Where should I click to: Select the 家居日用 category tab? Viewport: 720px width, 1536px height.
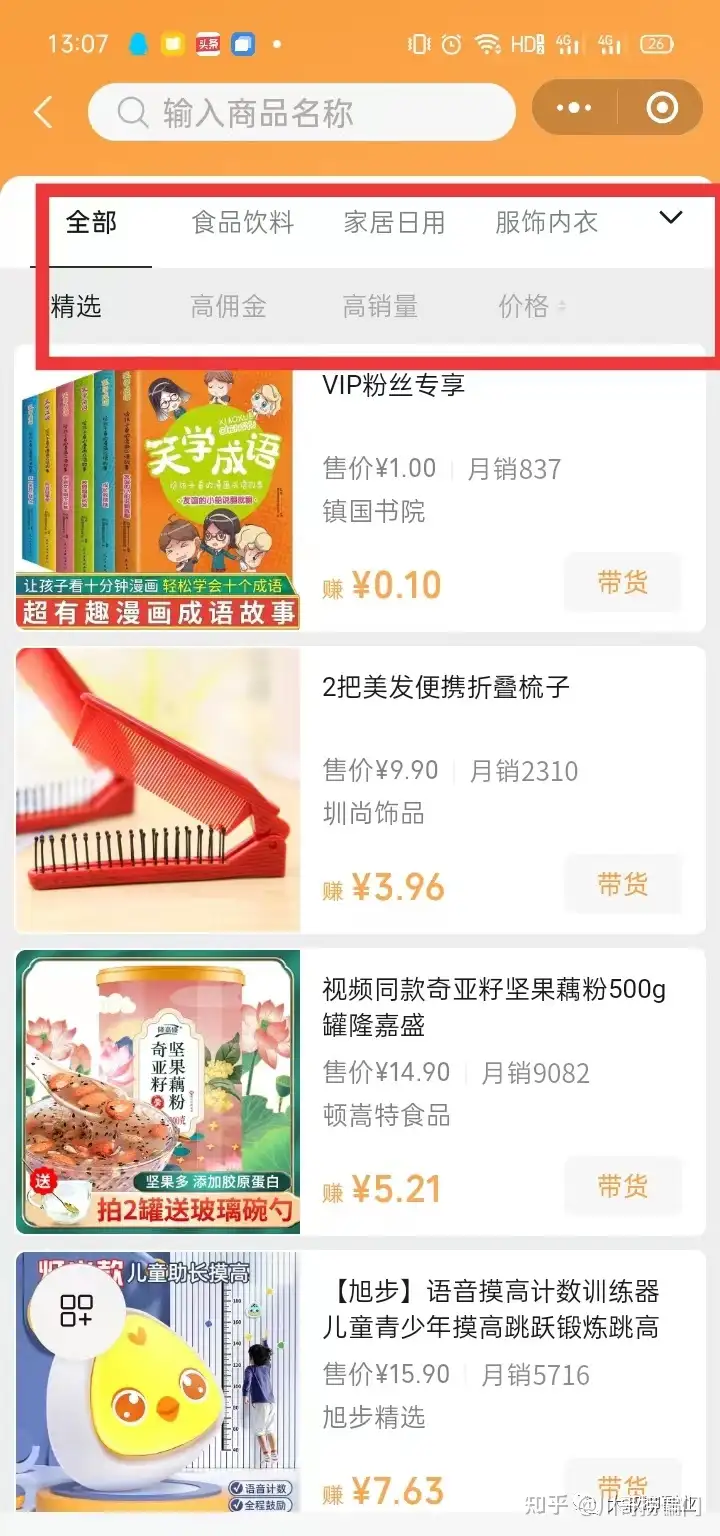(394, 222)
